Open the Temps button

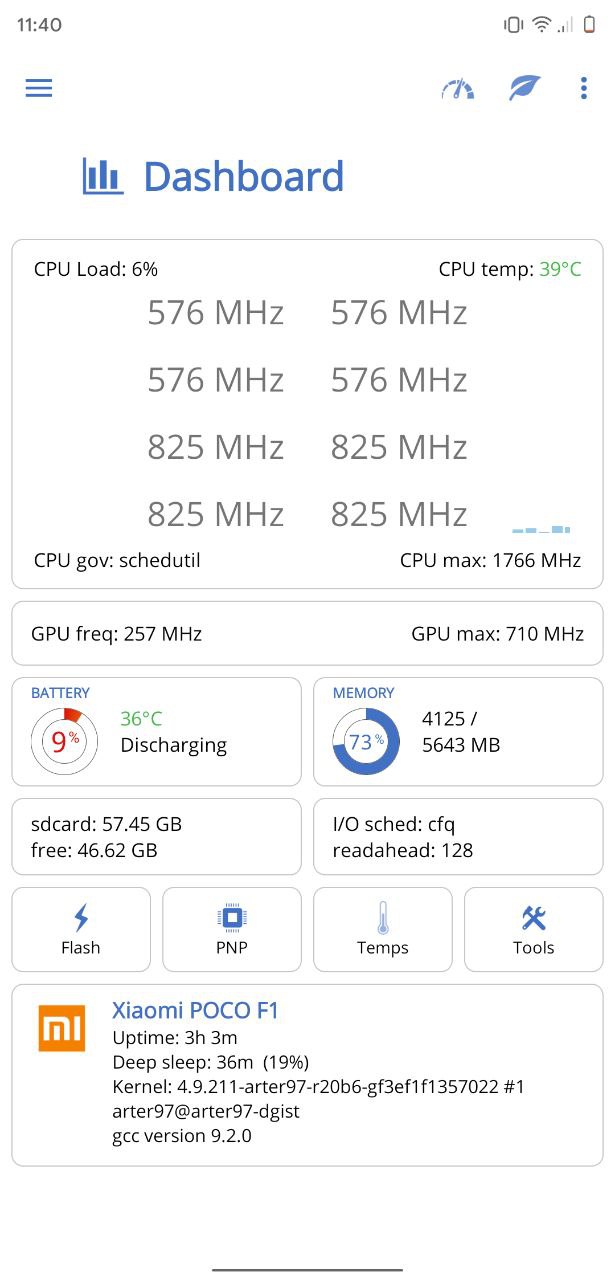tap(383, 930)
